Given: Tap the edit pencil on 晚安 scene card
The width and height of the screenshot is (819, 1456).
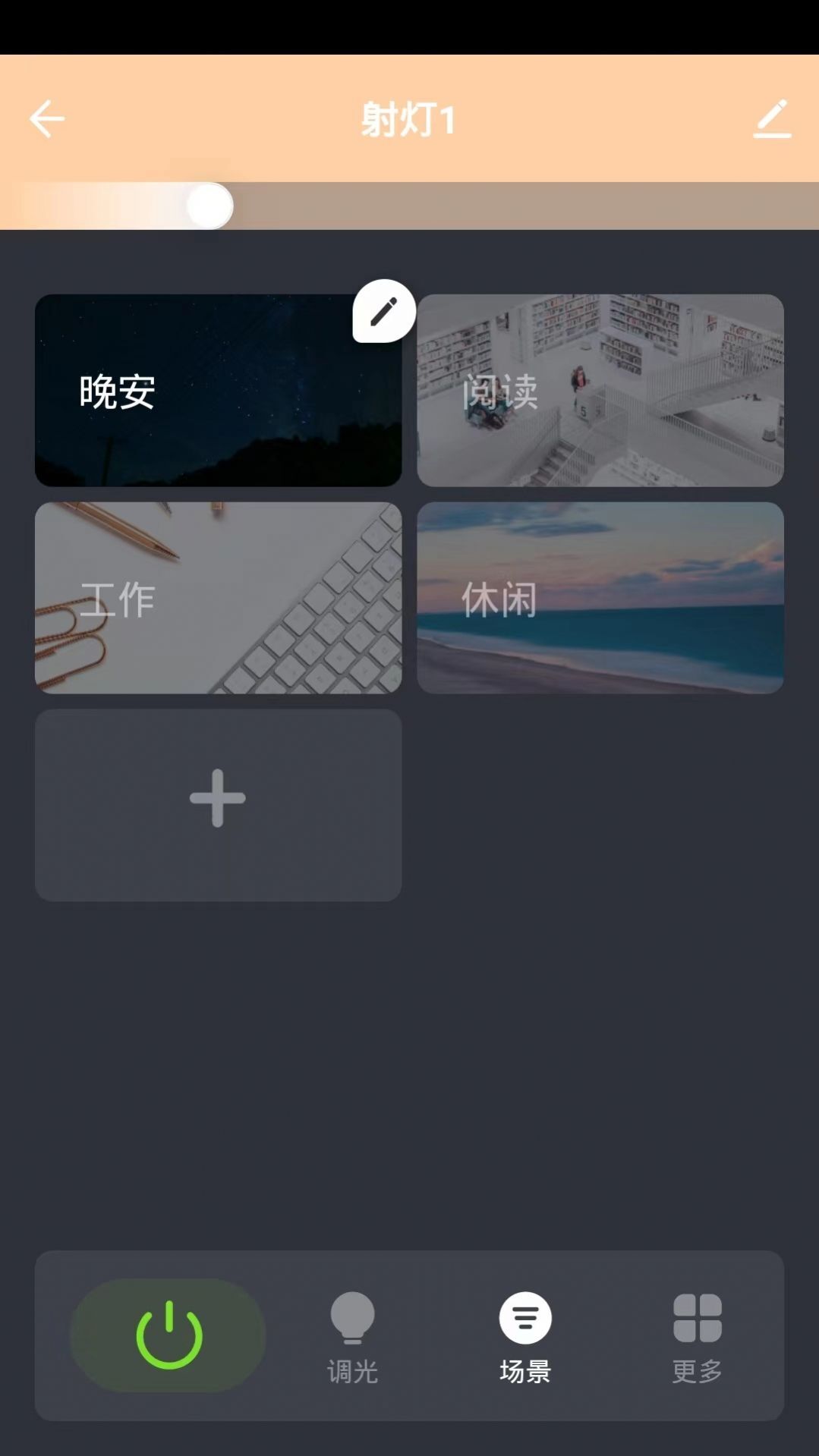Looking at the screenshot, I should pyautogui.click(x=382, y=310).
